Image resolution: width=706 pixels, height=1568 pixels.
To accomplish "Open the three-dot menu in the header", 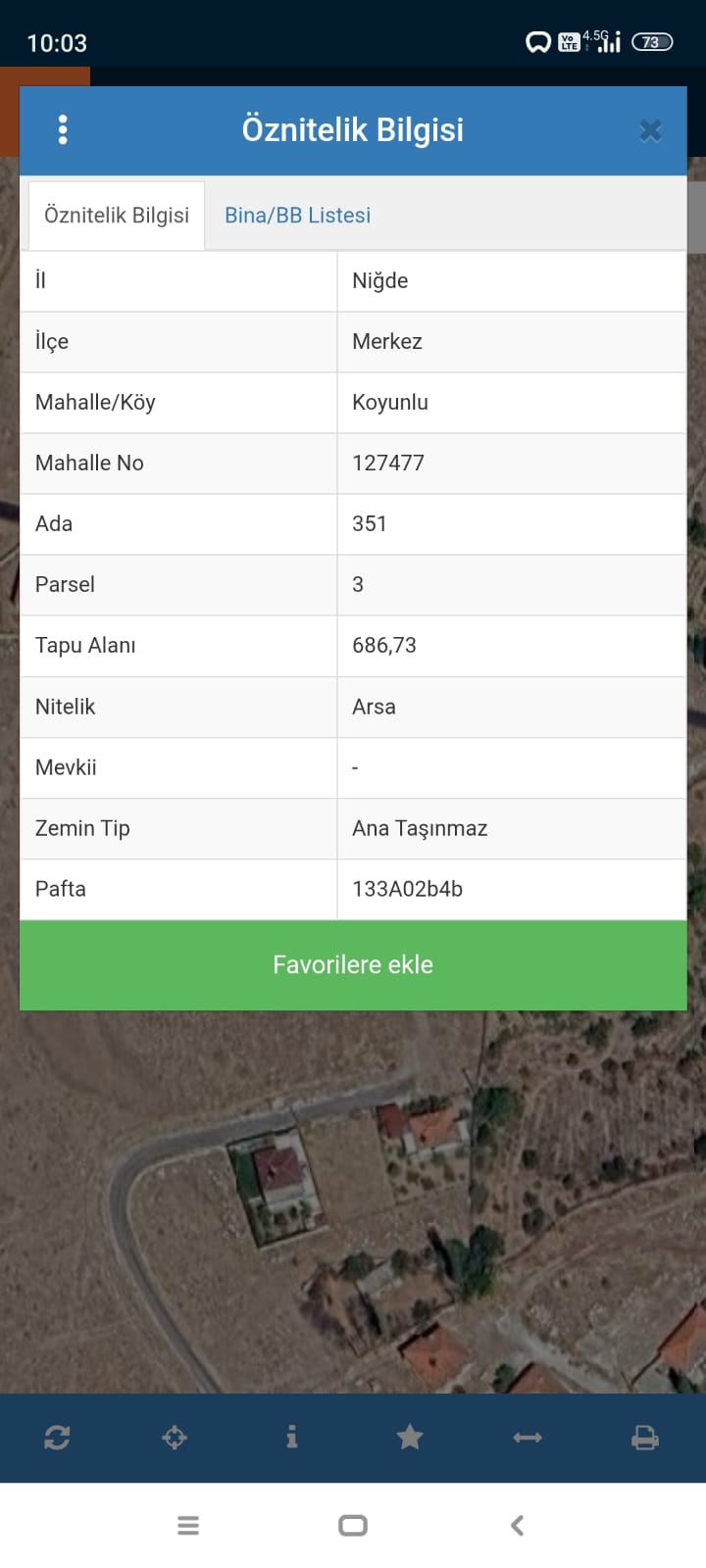I will tap(63, 129).
